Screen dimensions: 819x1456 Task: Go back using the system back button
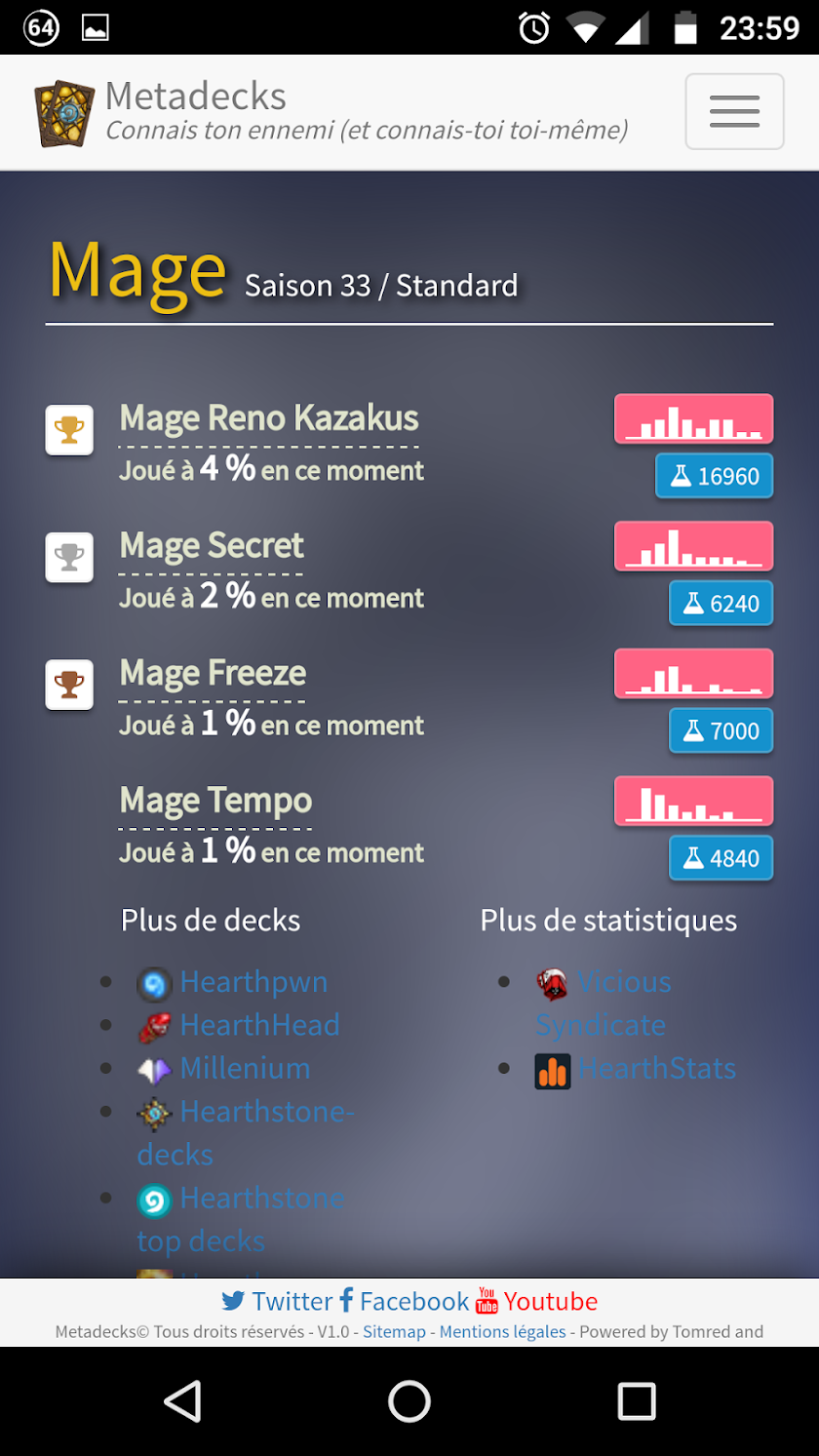182,1401
